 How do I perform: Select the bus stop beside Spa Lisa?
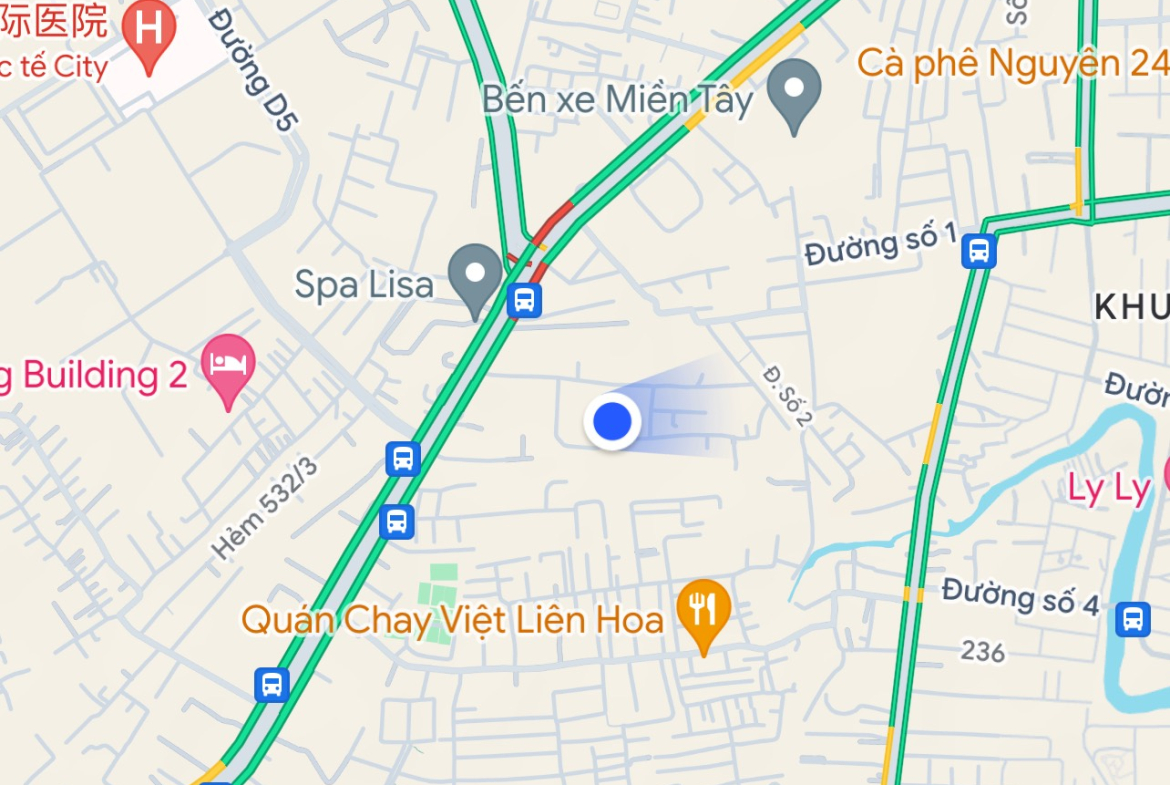[524, 300]
